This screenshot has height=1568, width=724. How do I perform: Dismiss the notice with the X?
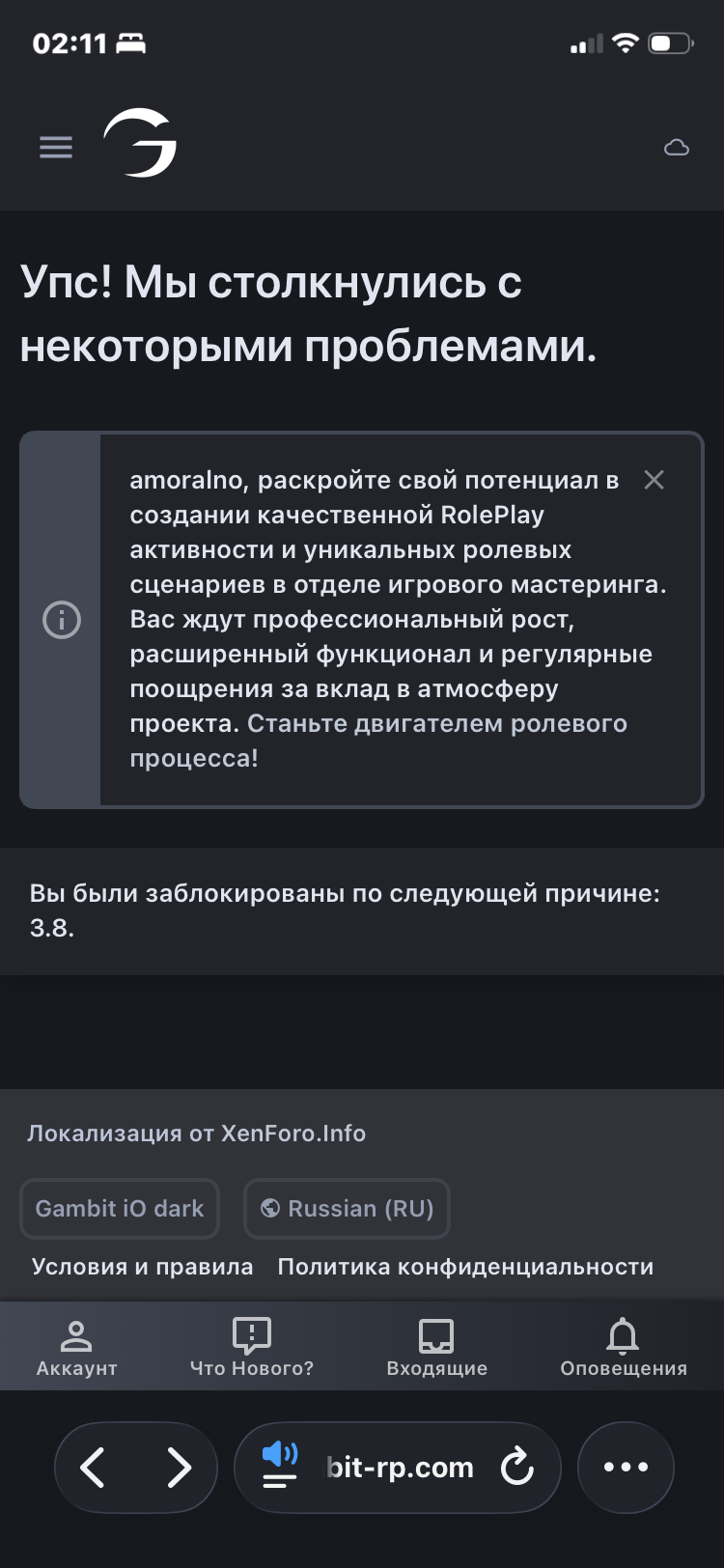click(x=654, y=480)
